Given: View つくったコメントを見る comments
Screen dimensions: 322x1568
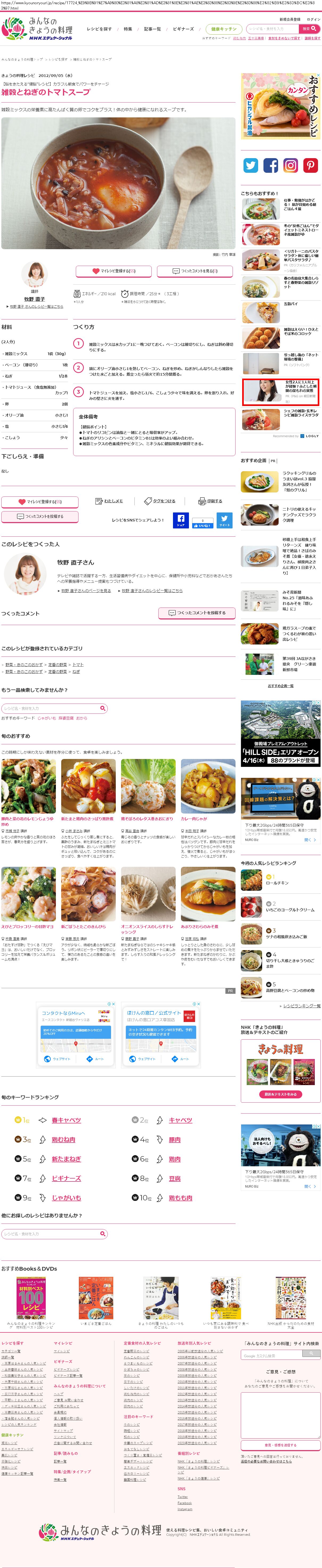Looking at the screenshot, I should 195,271.
